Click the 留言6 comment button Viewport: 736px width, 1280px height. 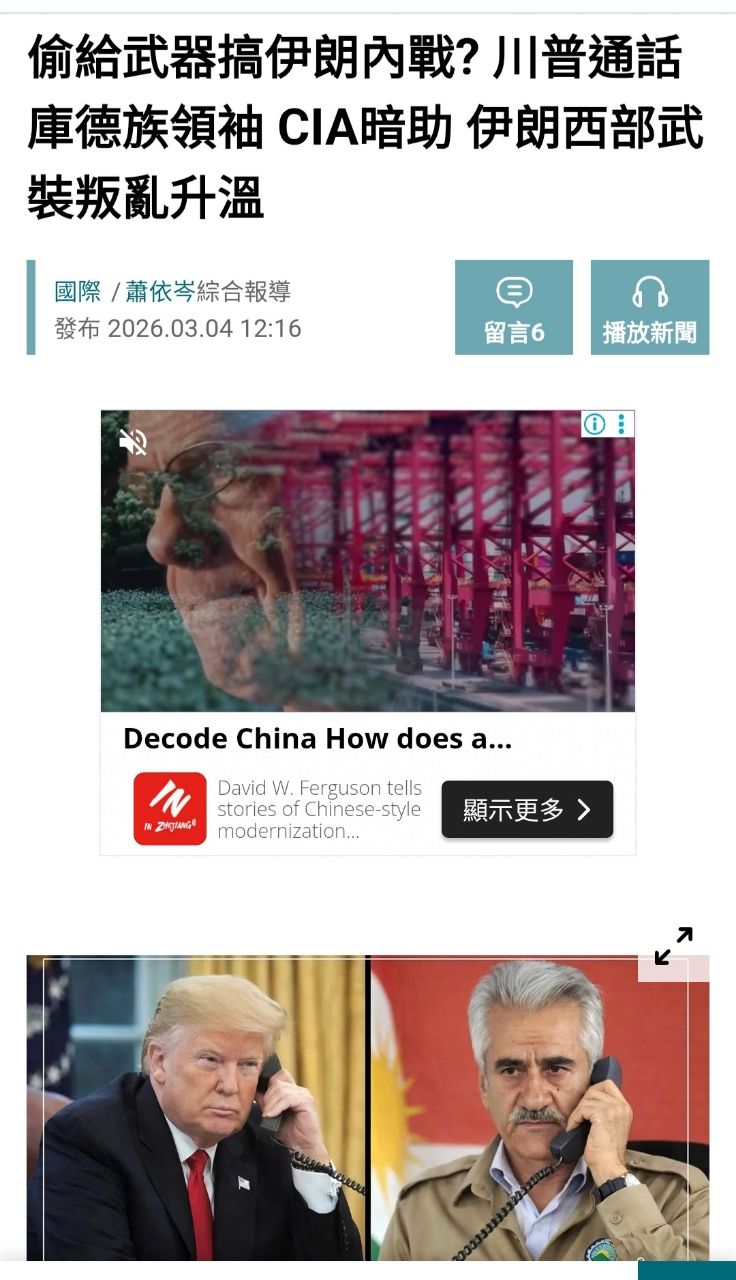tap(514, 307)
